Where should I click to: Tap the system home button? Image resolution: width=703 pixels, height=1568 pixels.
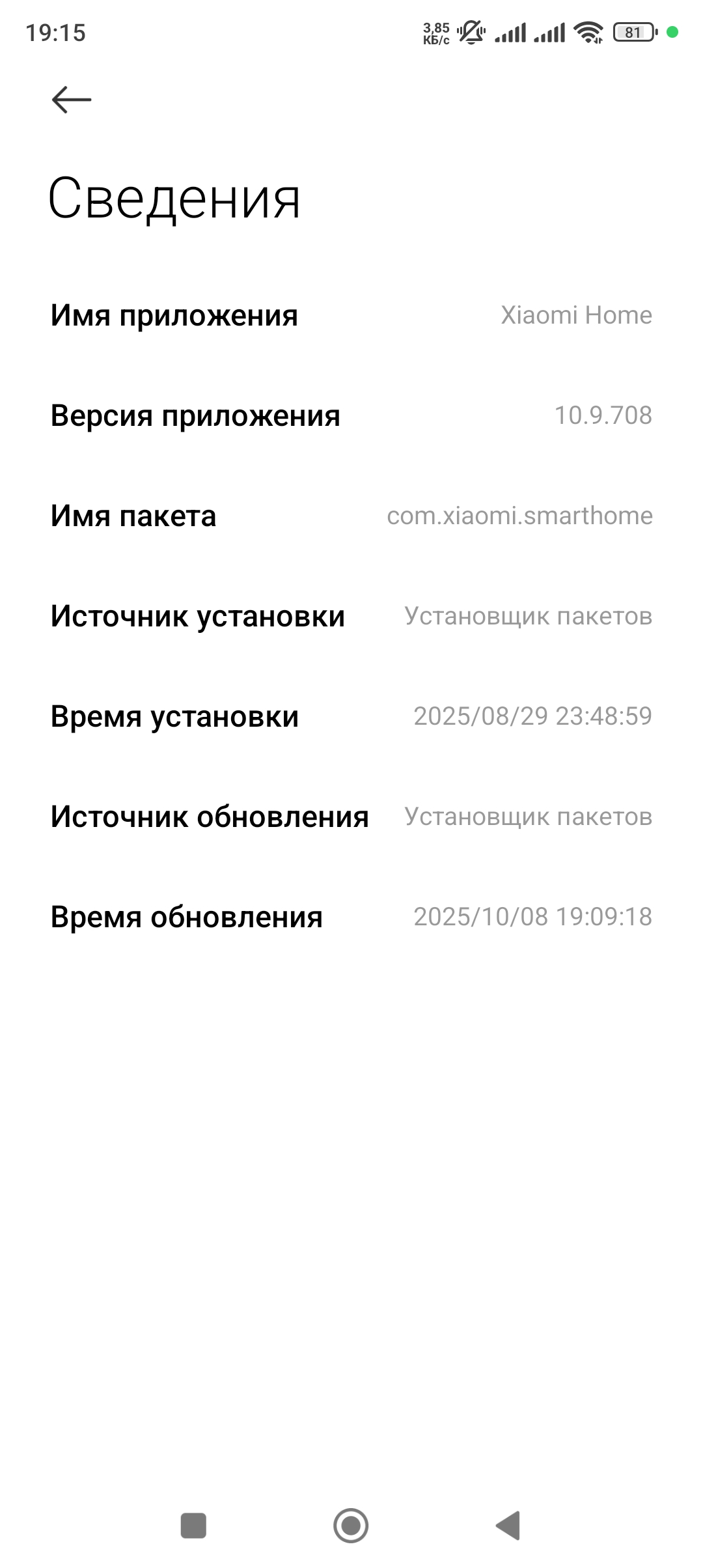click(x=351, y=1525)
